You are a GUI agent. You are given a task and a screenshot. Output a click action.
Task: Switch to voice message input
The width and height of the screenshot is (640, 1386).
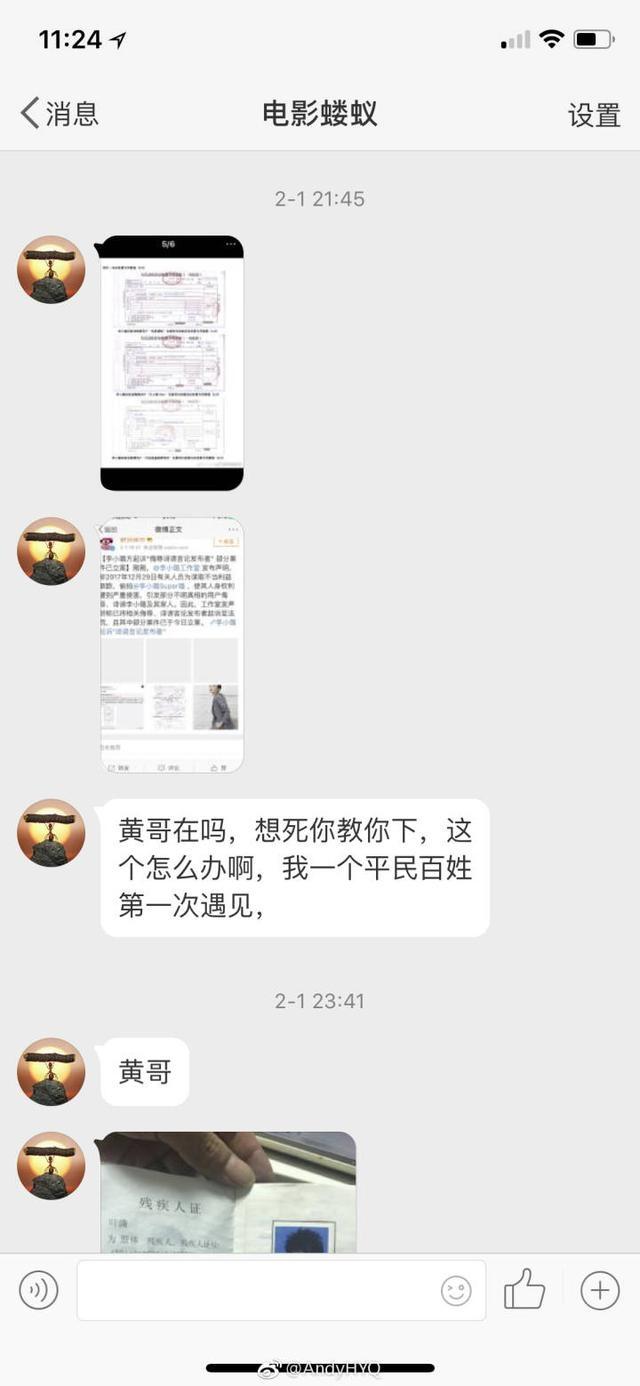coord(39,1291)
